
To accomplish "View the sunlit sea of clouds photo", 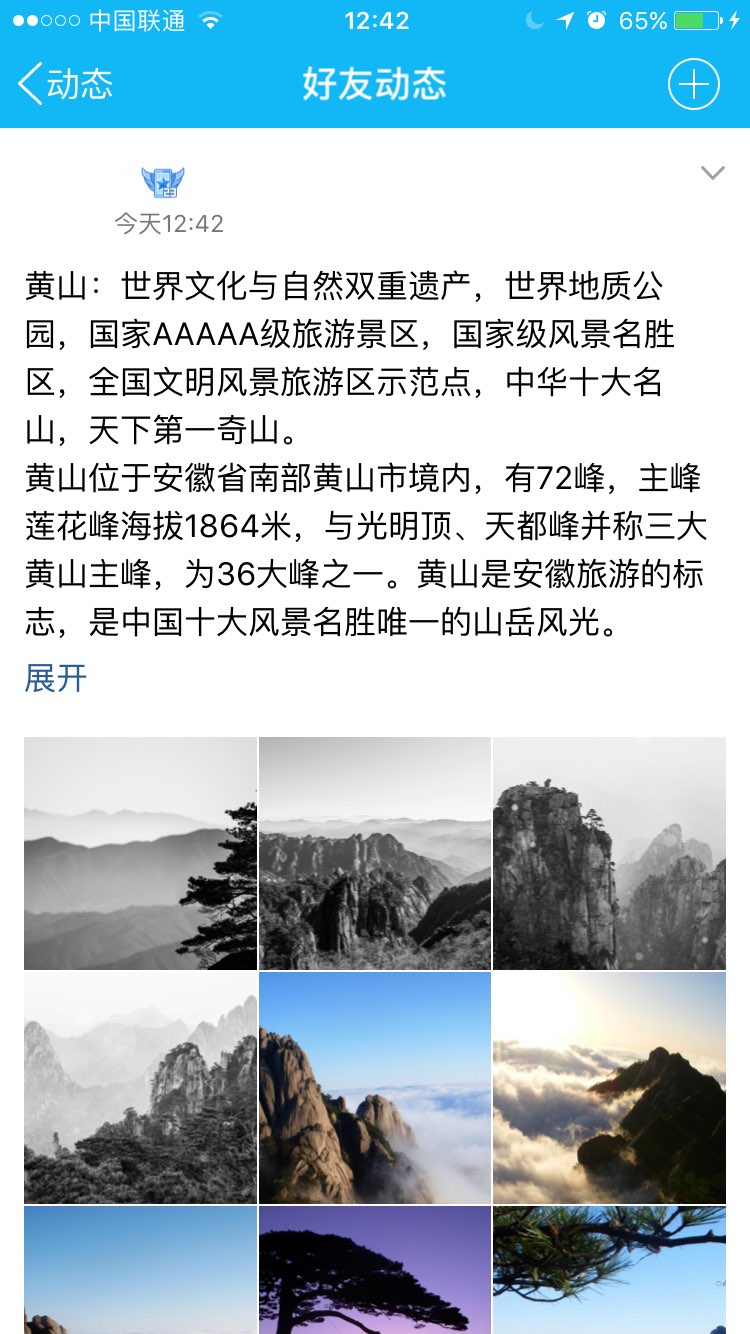I will (609, 1088).
